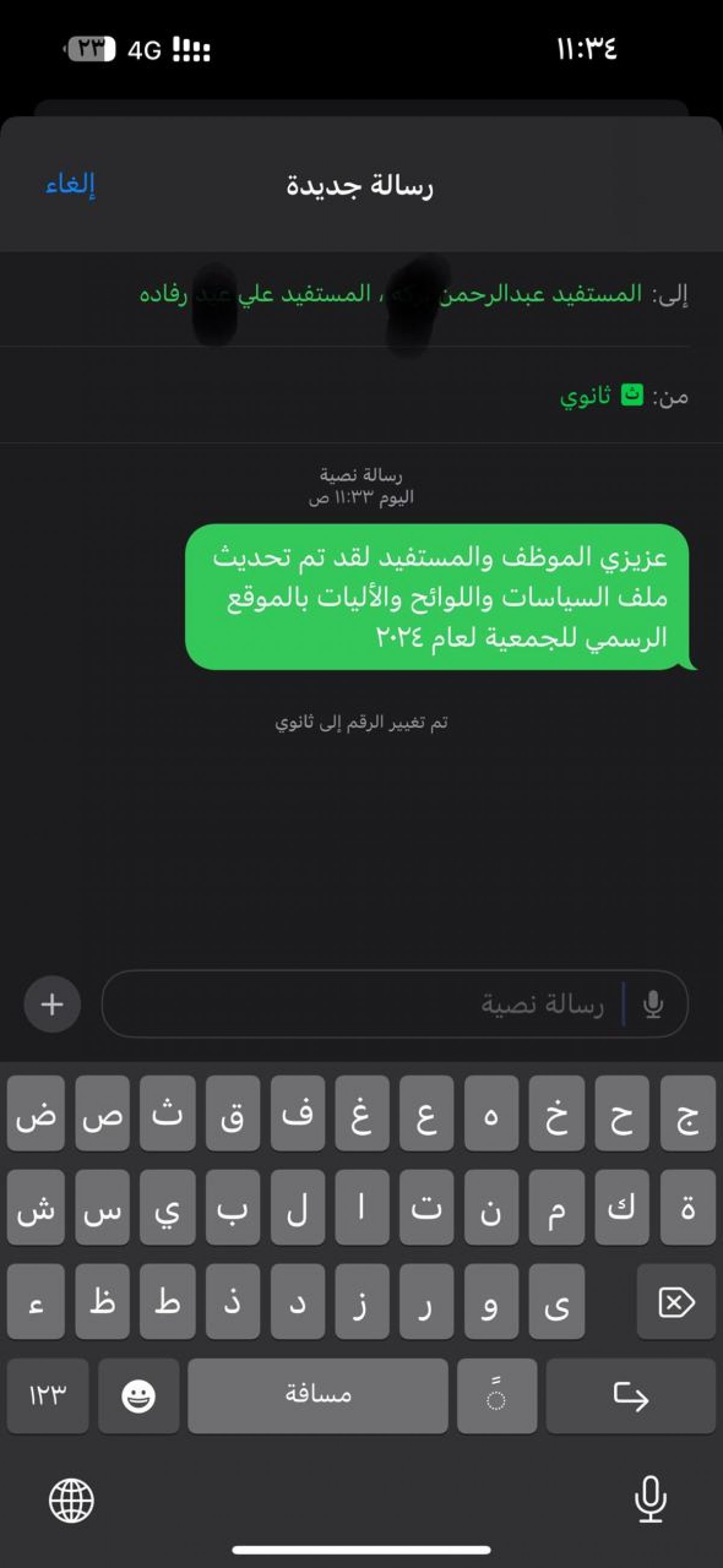This screenshot has width=723, height=1568.
Task: Switch keyboard to numbers ١٢٣
Action: click(x=48, y=1396)
